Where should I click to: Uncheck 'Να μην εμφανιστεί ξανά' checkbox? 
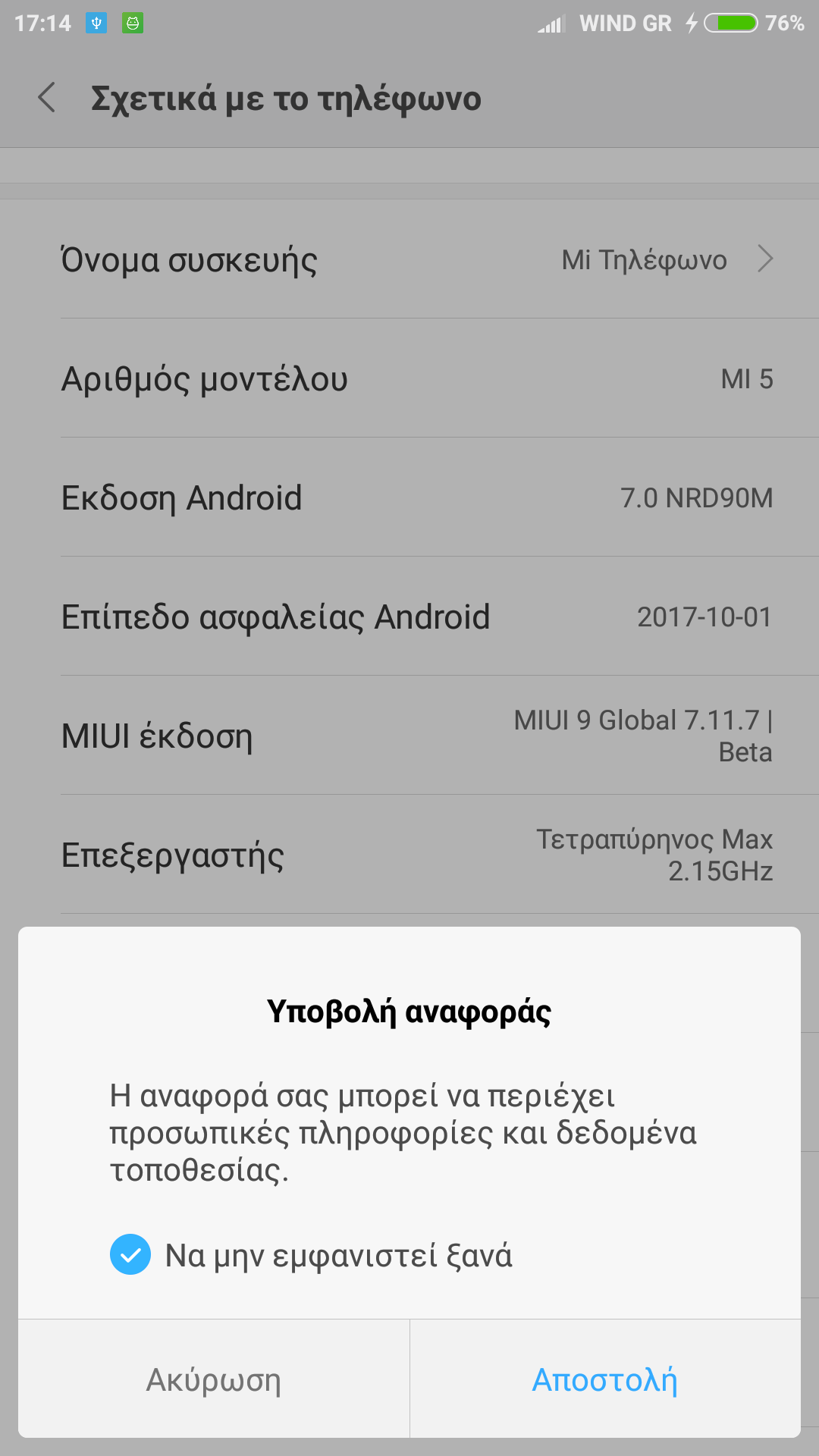point(130,1255)
